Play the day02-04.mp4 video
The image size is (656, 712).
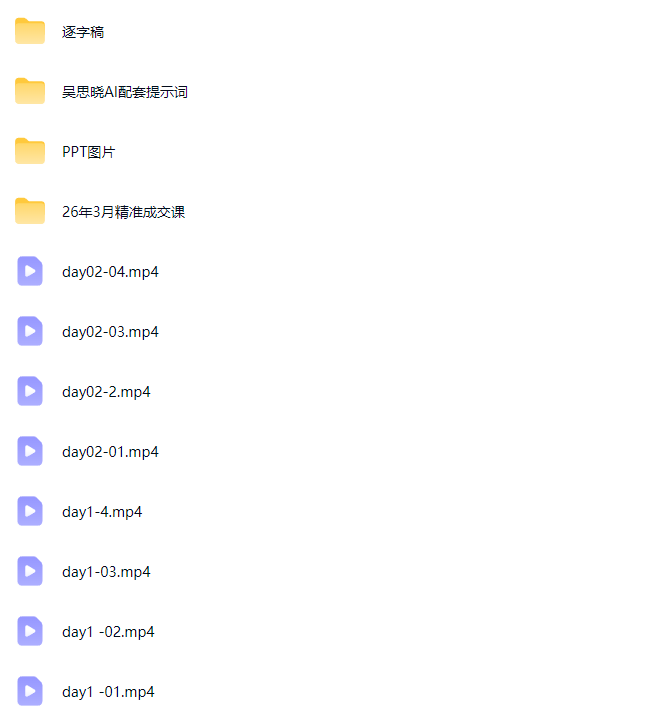tap(109, 272)
